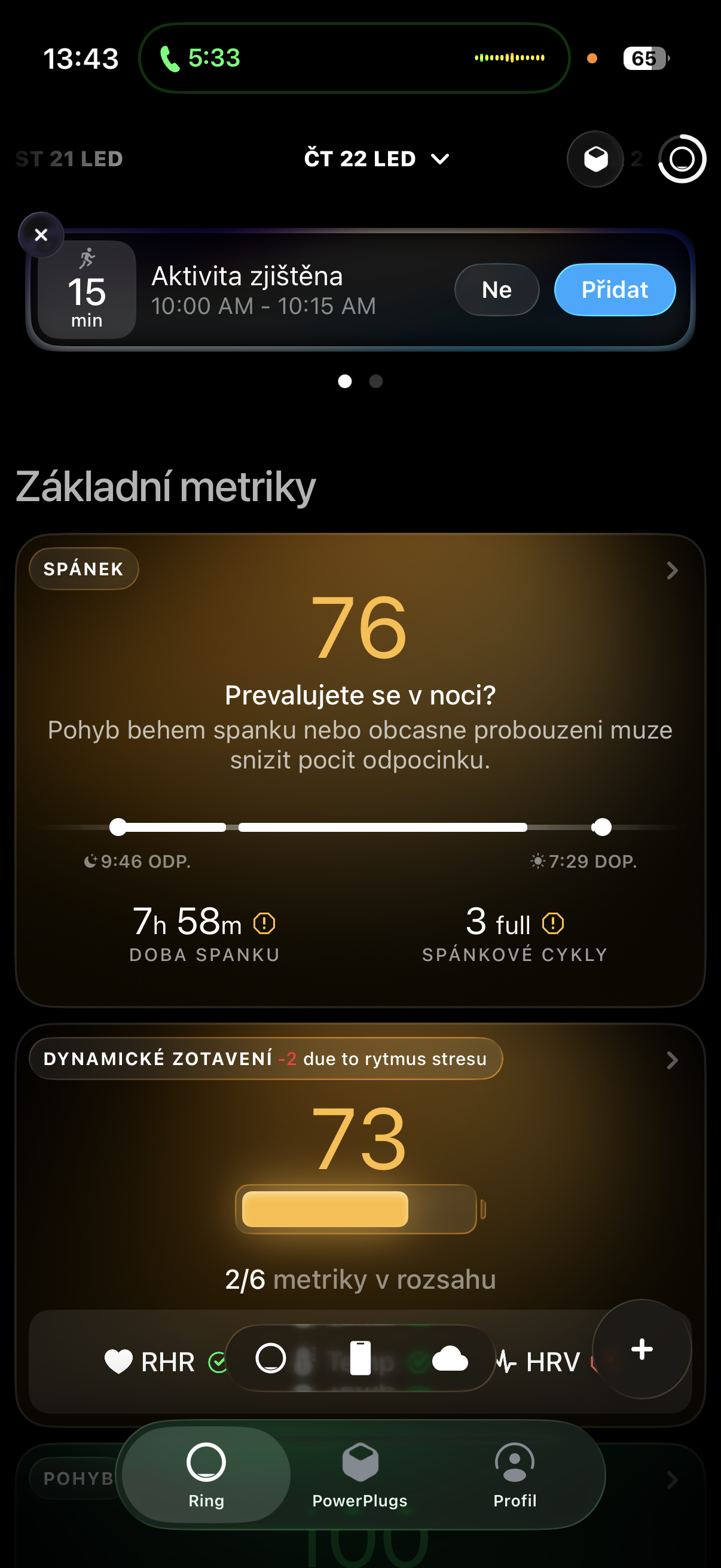Image resolution: width=721 pixels, height=1568 pixels.
Task: Dismiss the Aktivita zjištěna banner
Action: 41,235
